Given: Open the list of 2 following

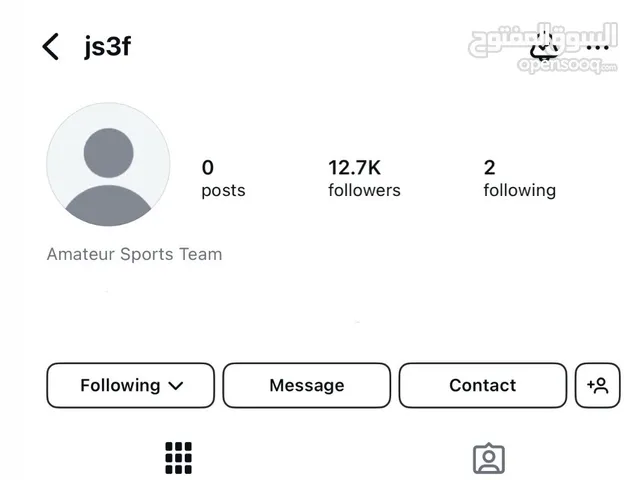Looking at the screenshot, I should coord(519,178).
